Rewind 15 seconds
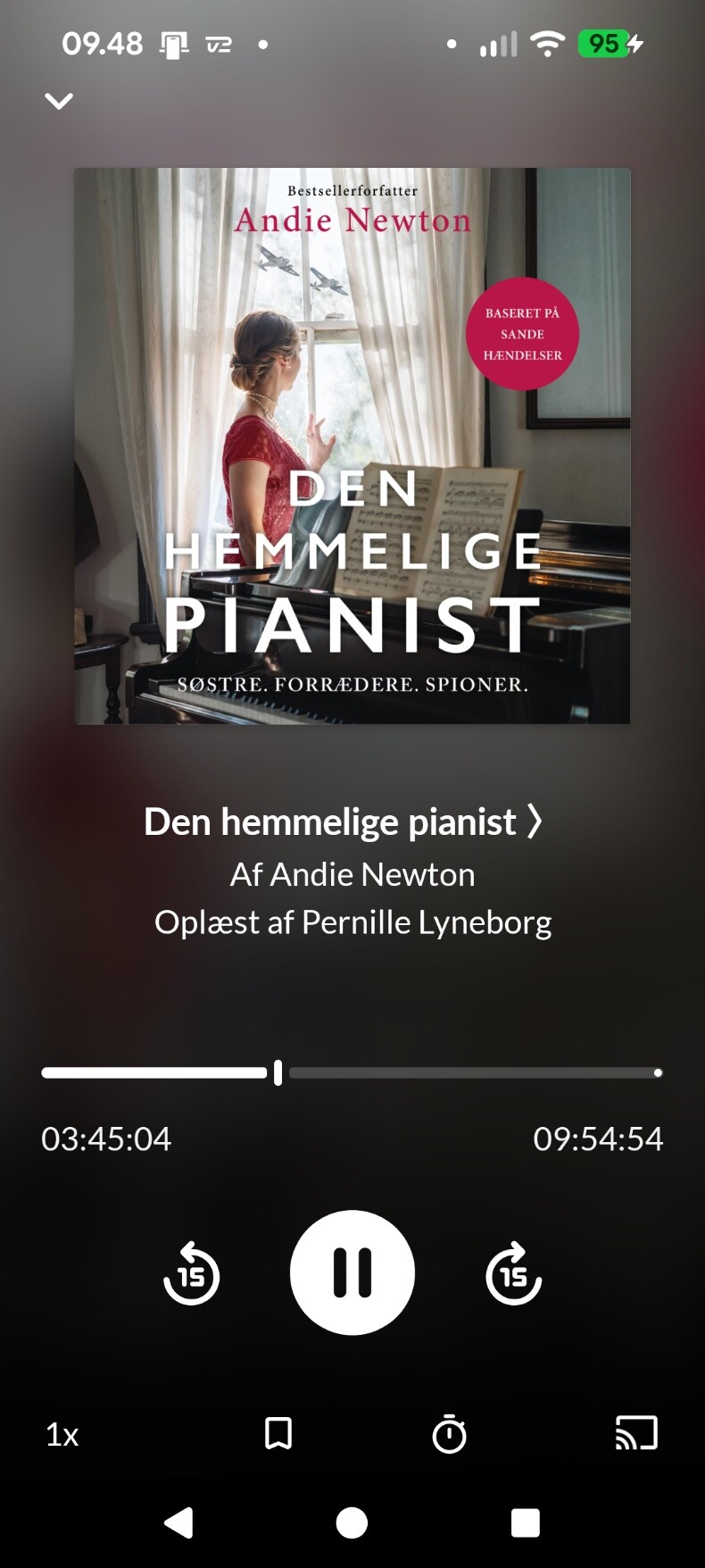Viewport: 705px width, 1568px height. click(191, 1273)
